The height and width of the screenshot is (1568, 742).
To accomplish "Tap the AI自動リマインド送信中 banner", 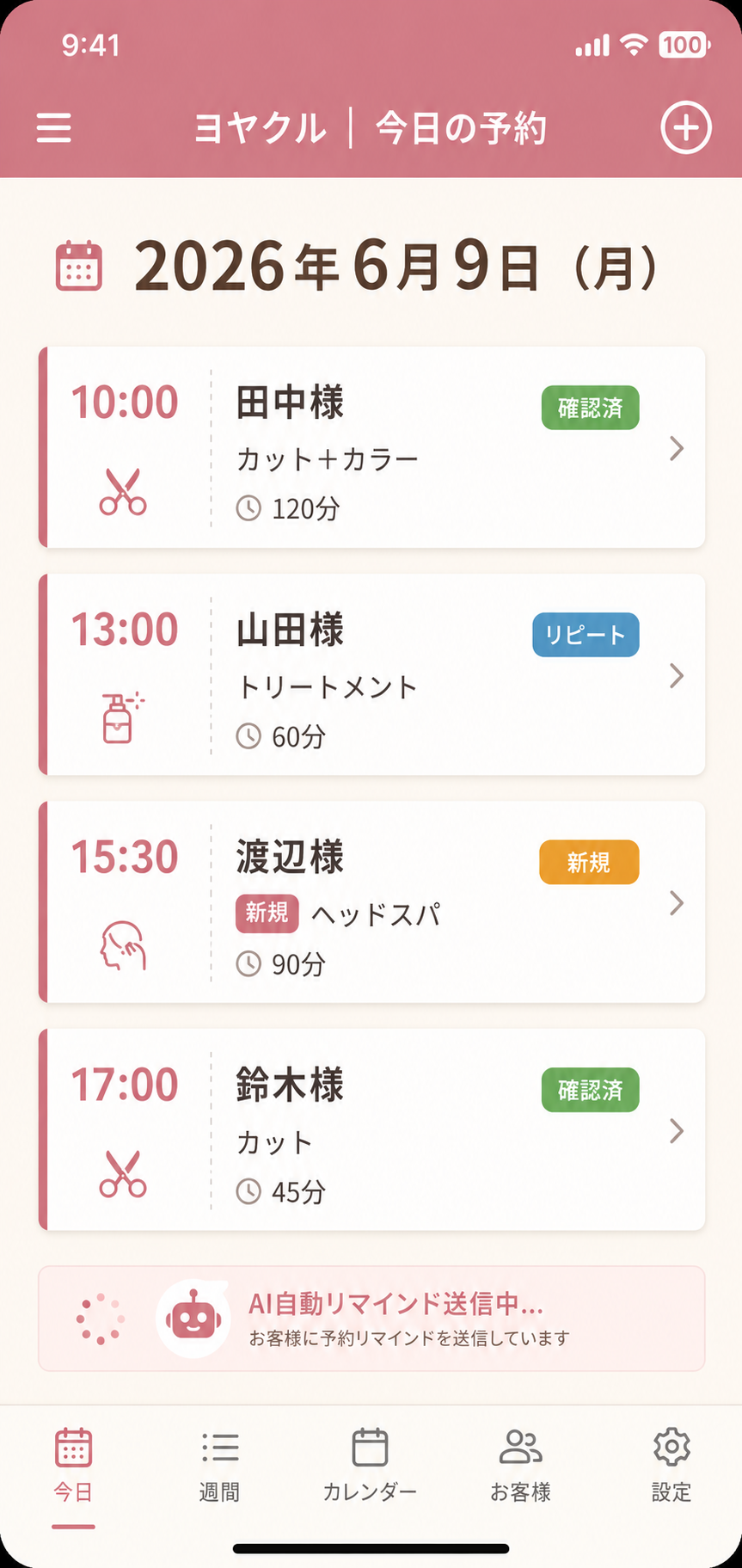I will (x=372, y=1319).
